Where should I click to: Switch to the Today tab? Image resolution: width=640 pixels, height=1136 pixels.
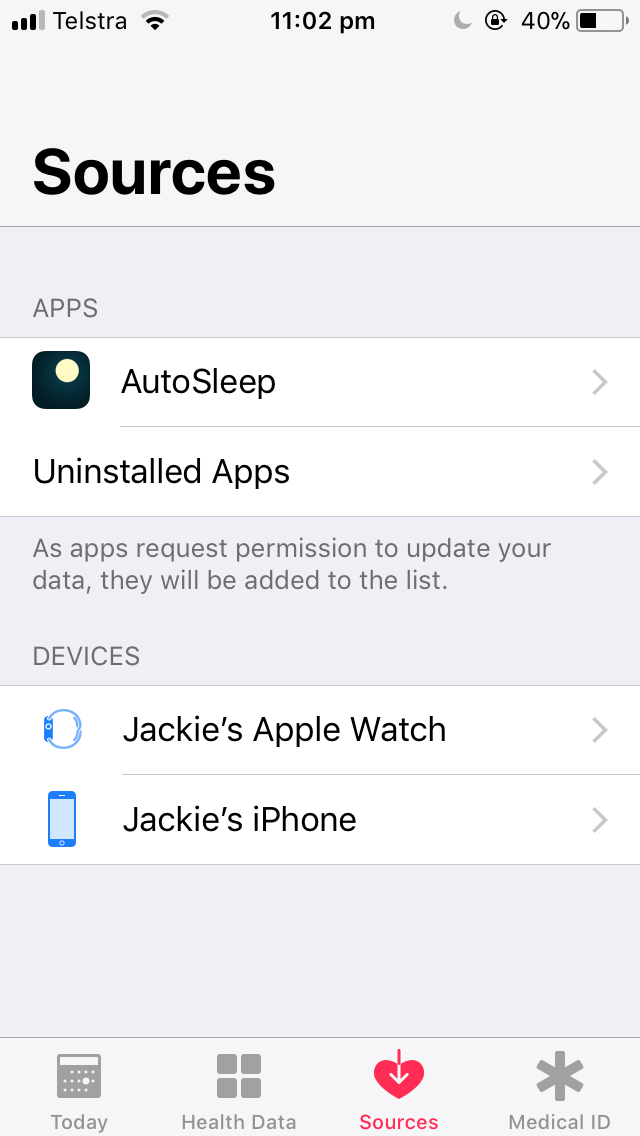click(x=79, y=1090)
